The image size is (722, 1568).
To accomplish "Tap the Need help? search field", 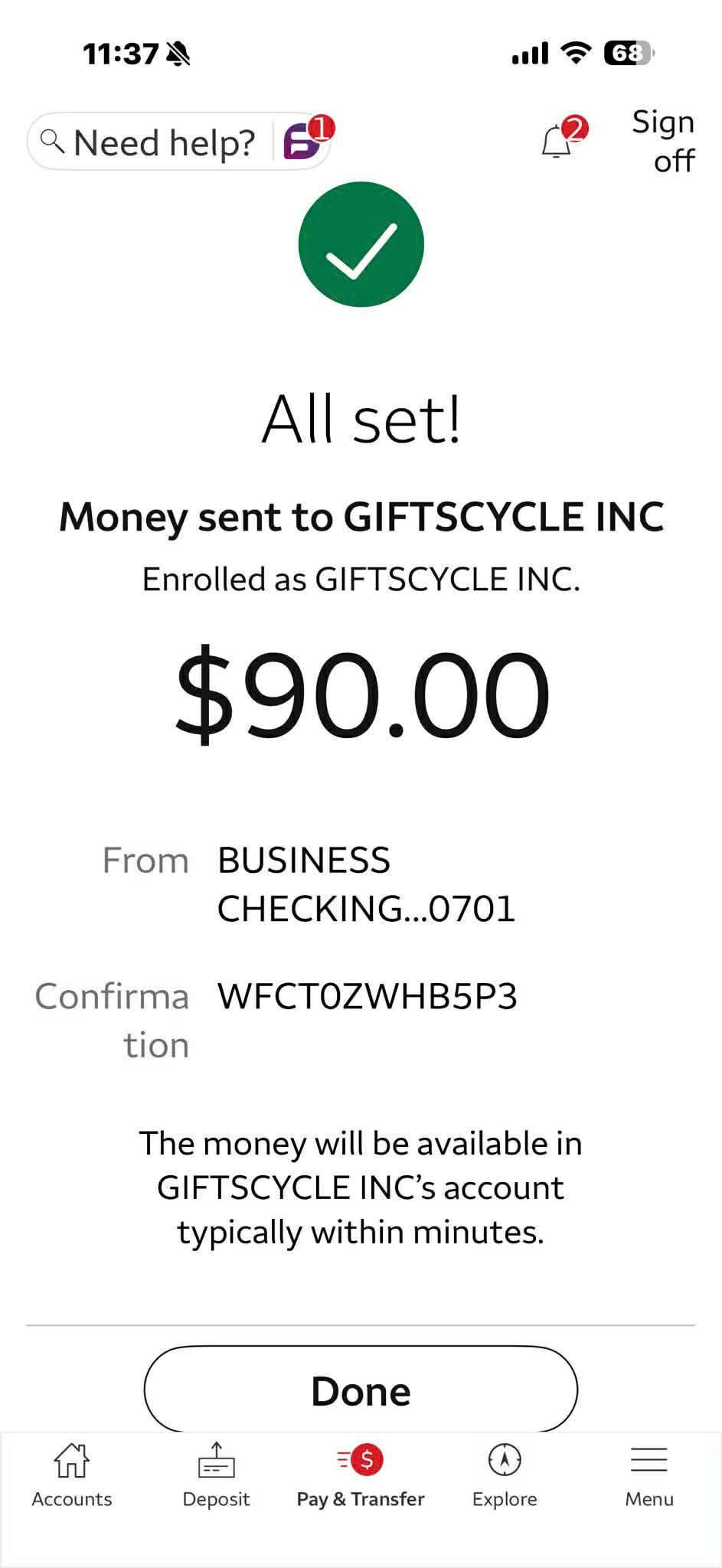I will (x=153, y=142).
